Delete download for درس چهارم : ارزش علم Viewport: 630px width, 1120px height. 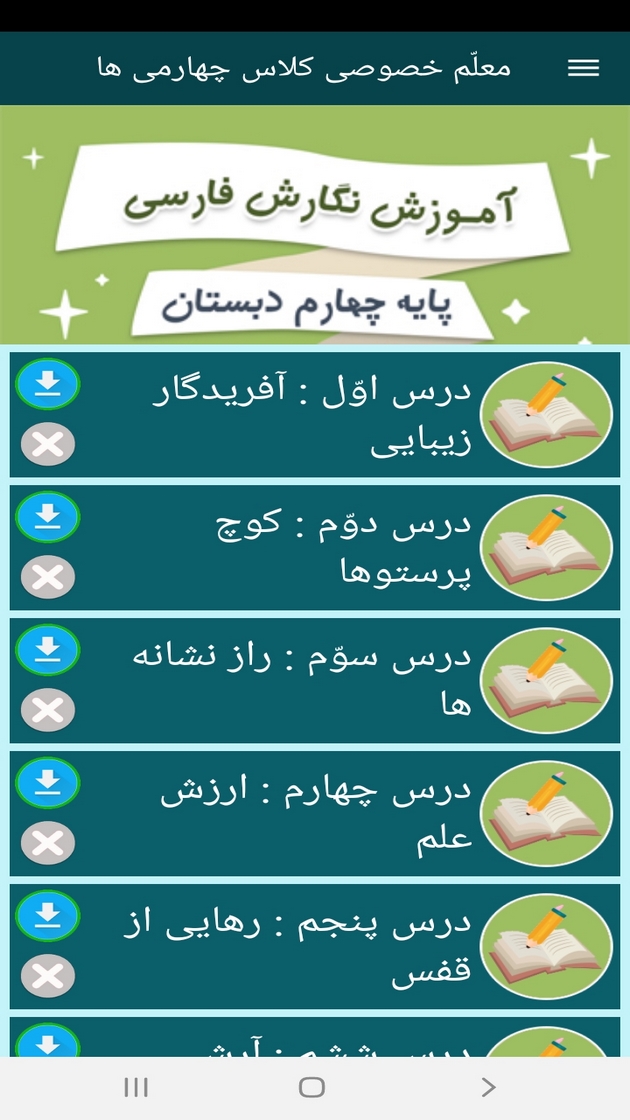point(47,844)
